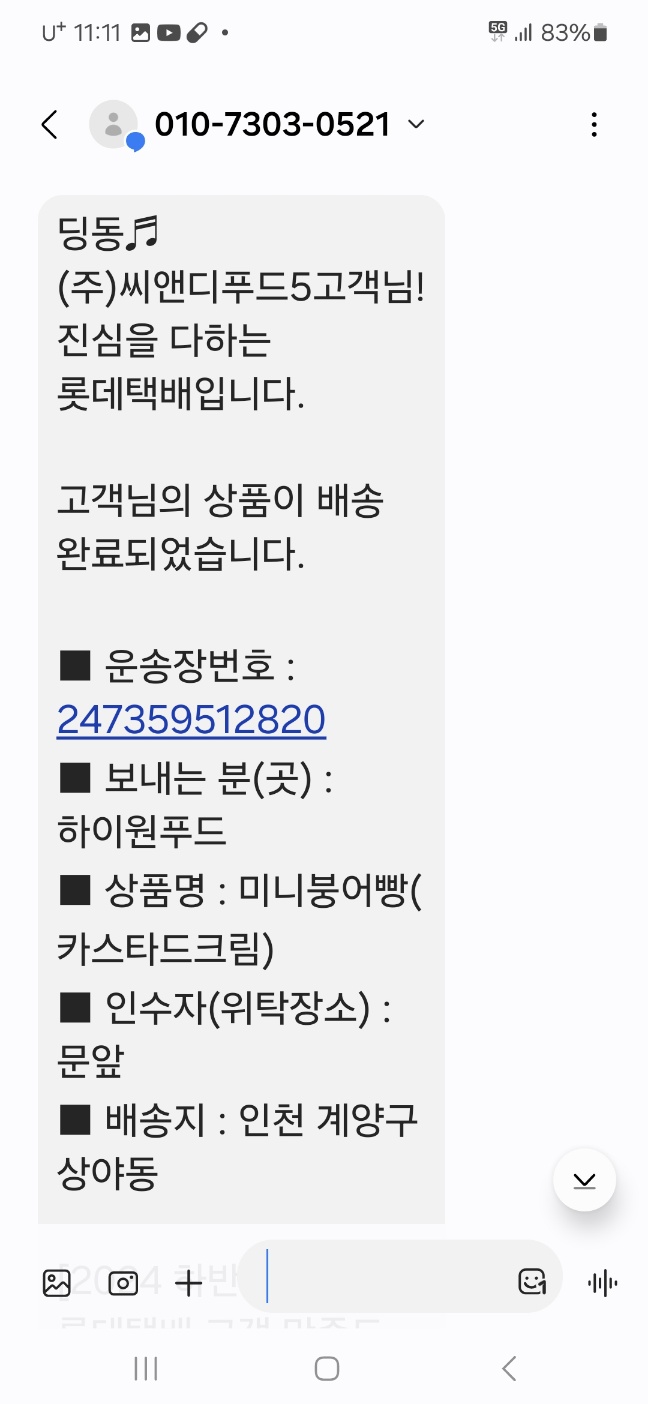Viewport: 648px width, 1404px height.
Task: Jump to the latest message
Action: 584,1180
